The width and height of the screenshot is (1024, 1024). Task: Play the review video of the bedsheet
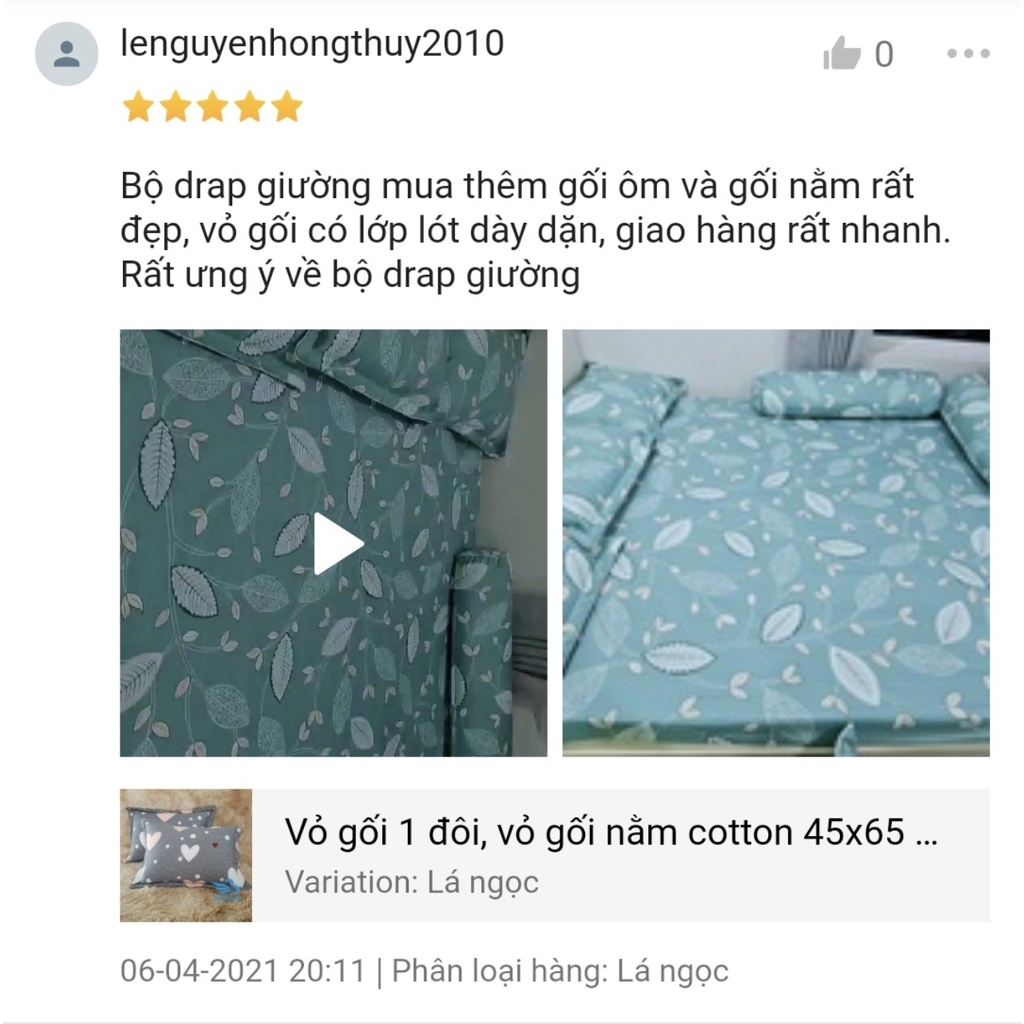(337, 544)
